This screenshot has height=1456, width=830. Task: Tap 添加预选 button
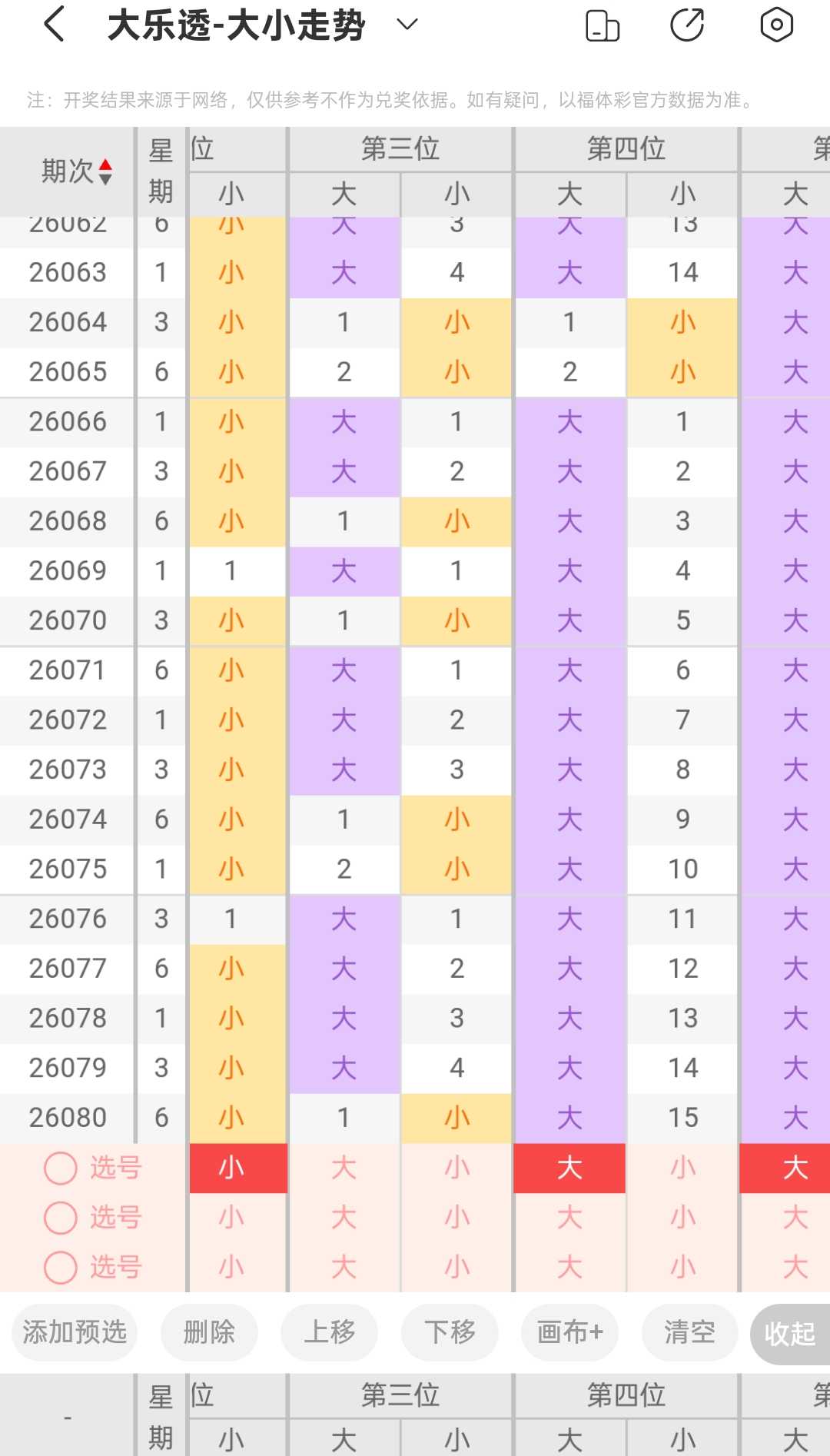point(75,1332)
